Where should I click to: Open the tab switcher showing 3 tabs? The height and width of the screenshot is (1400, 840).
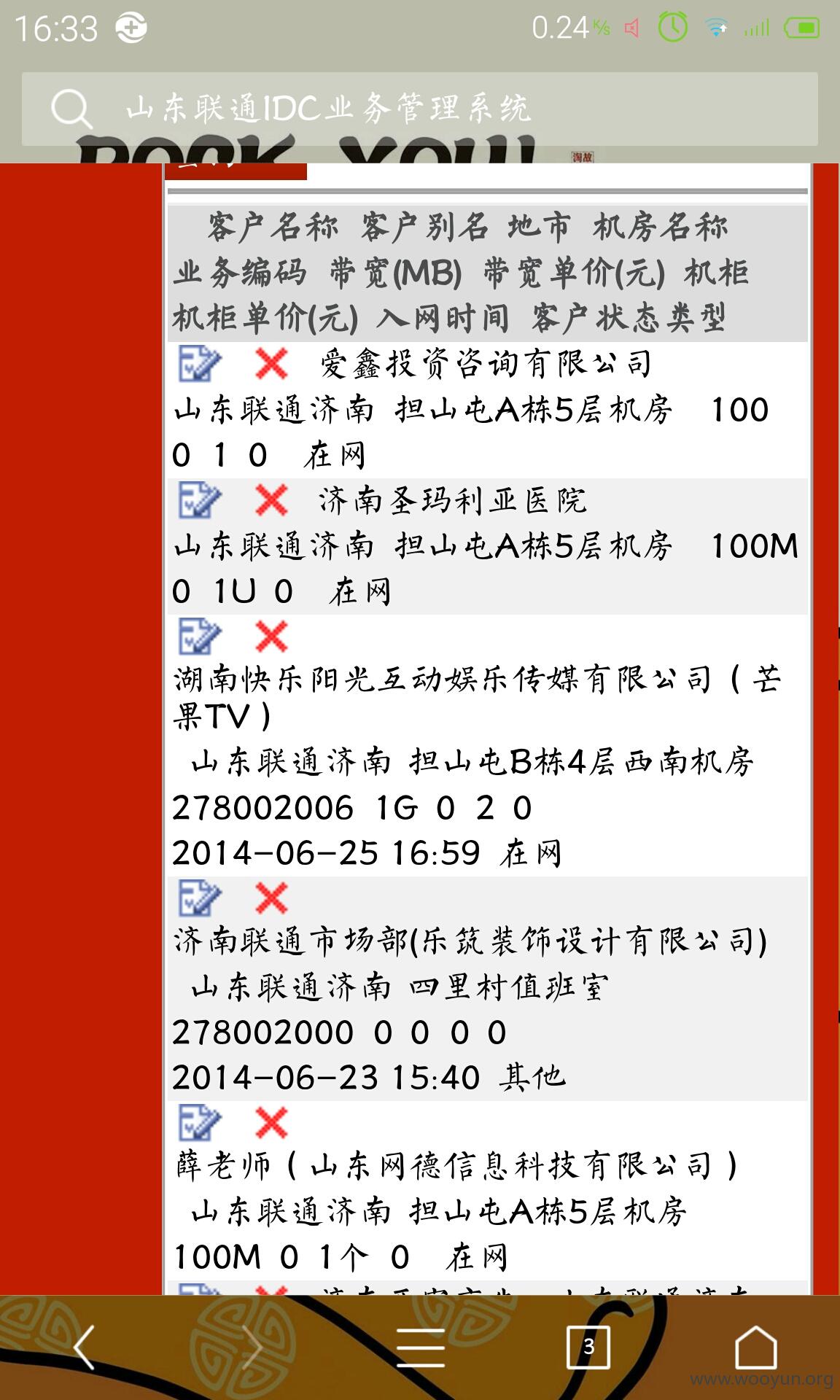[x=588, y=1347]
